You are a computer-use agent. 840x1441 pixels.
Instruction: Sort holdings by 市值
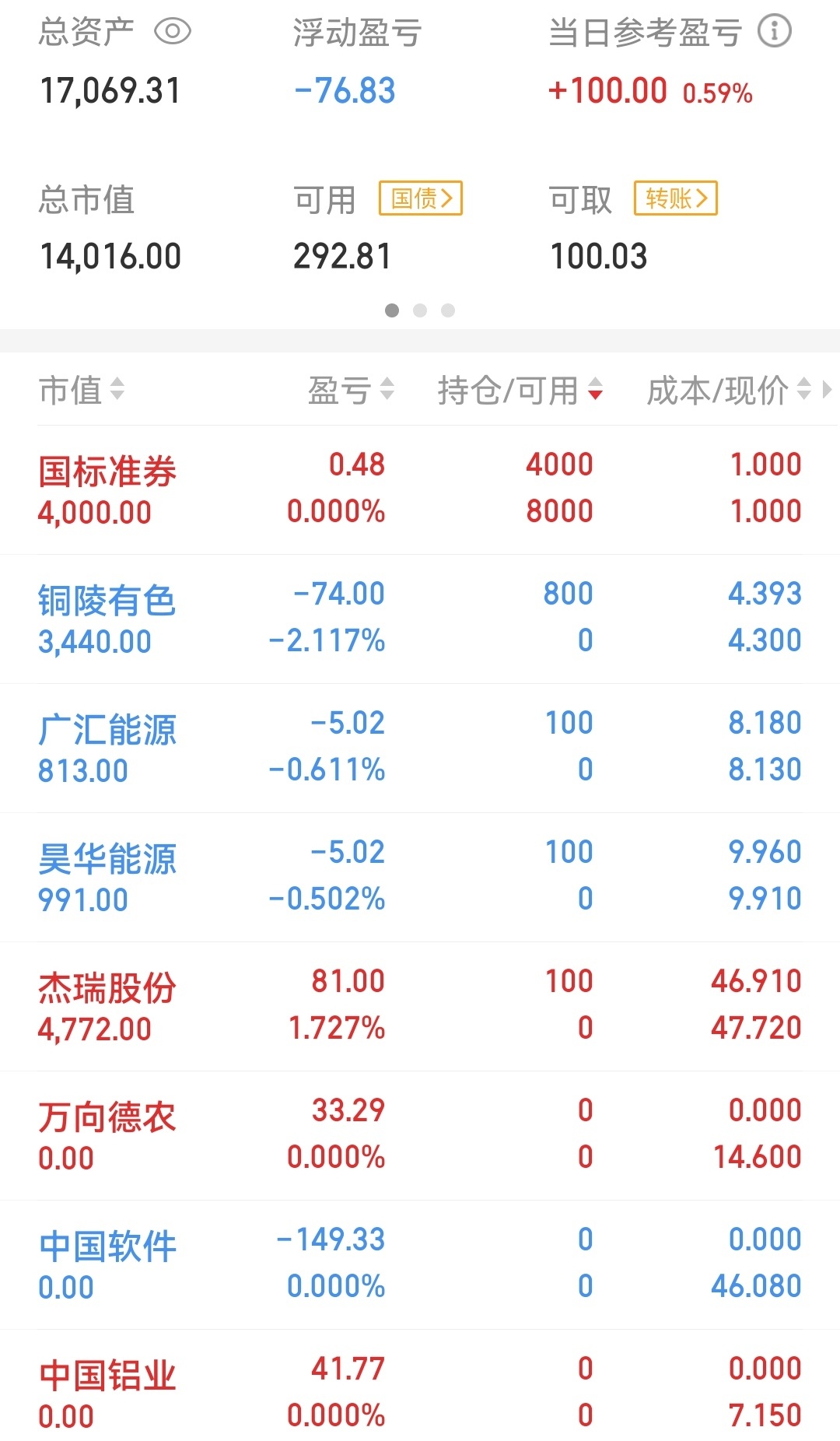[82, 390]
